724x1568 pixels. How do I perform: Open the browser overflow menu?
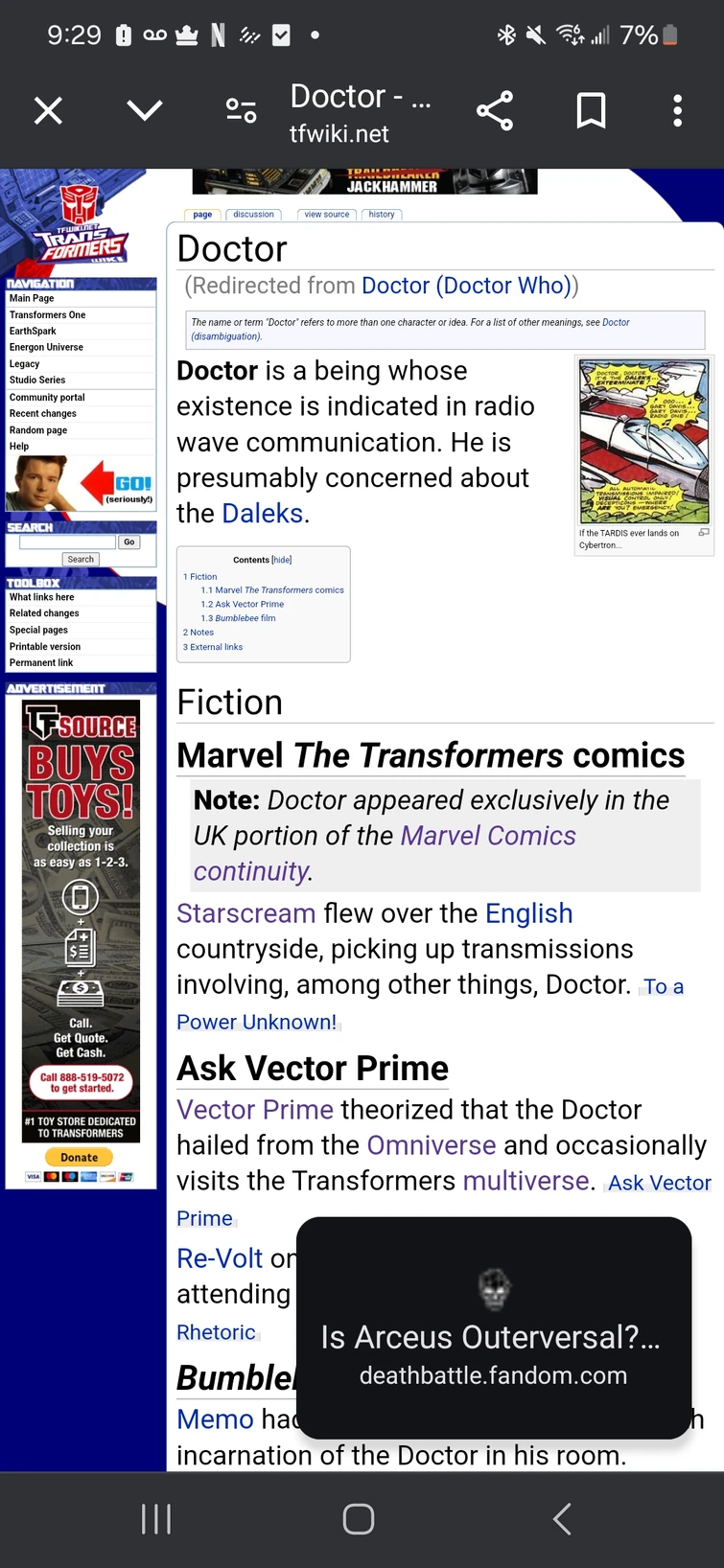click(x=677, y=112)
